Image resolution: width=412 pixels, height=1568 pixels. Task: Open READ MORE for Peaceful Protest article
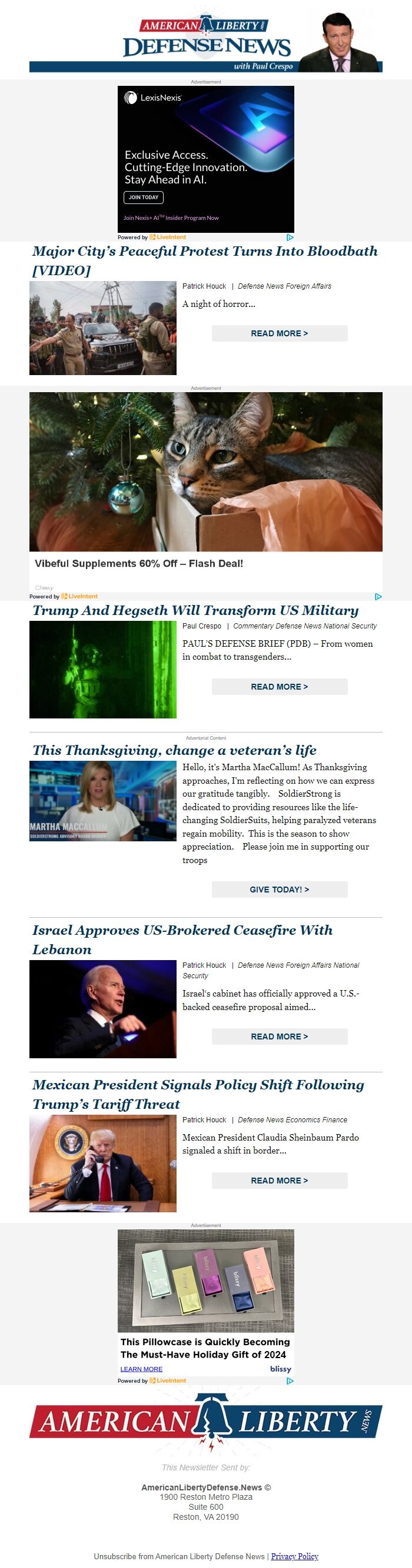coord(279,333)
